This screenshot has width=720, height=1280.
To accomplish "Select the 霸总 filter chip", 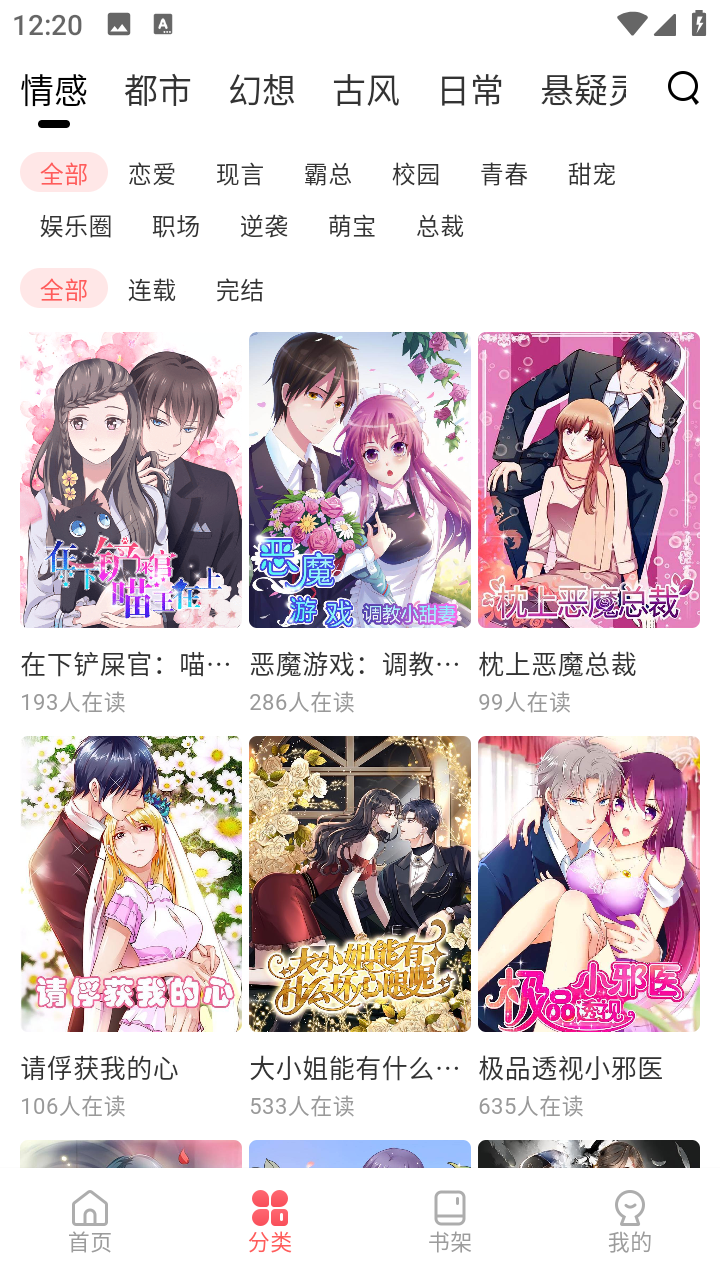I will (x=328, y=174).
